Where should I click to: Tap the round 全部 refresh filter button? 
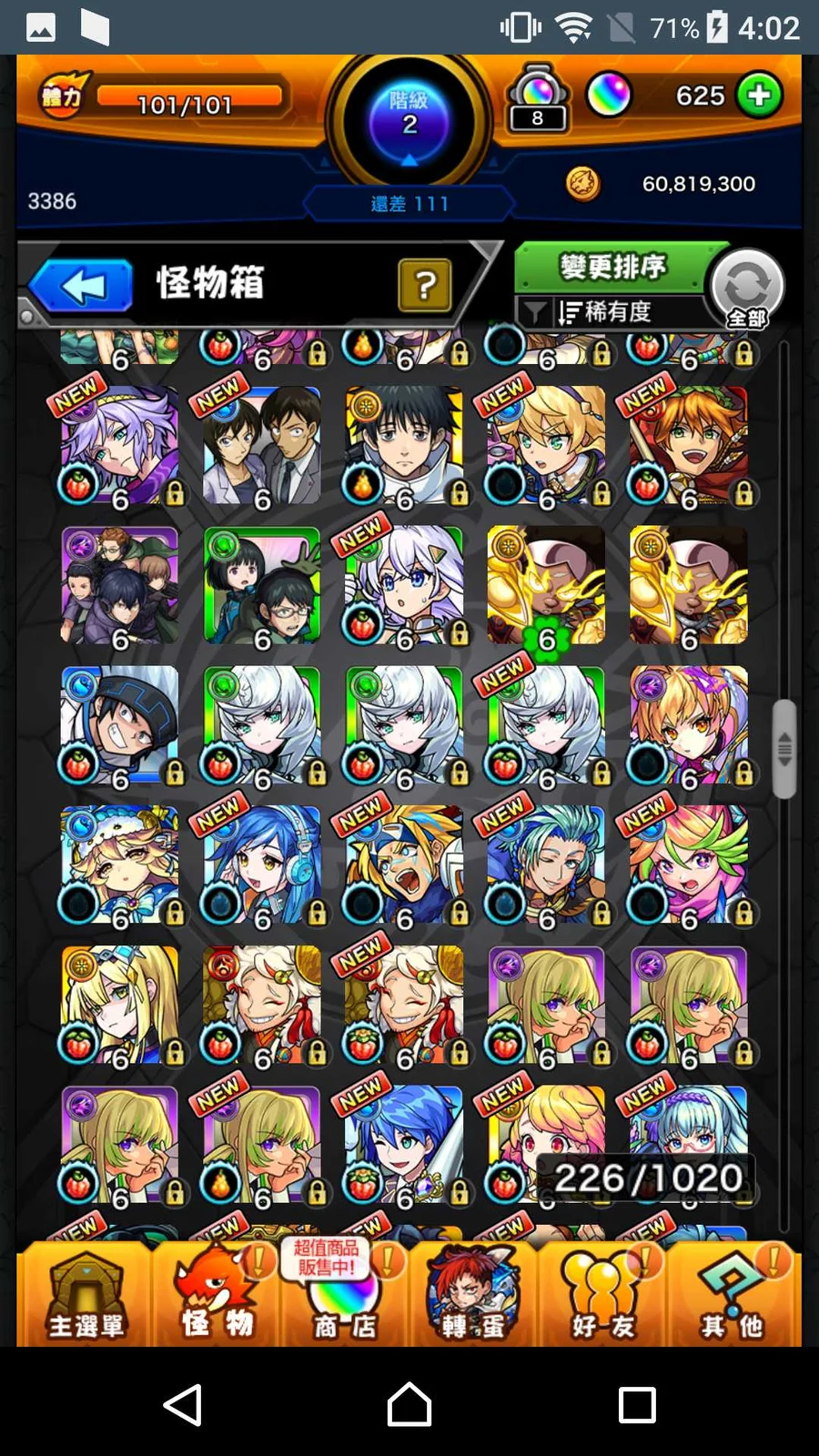point(746,288)
